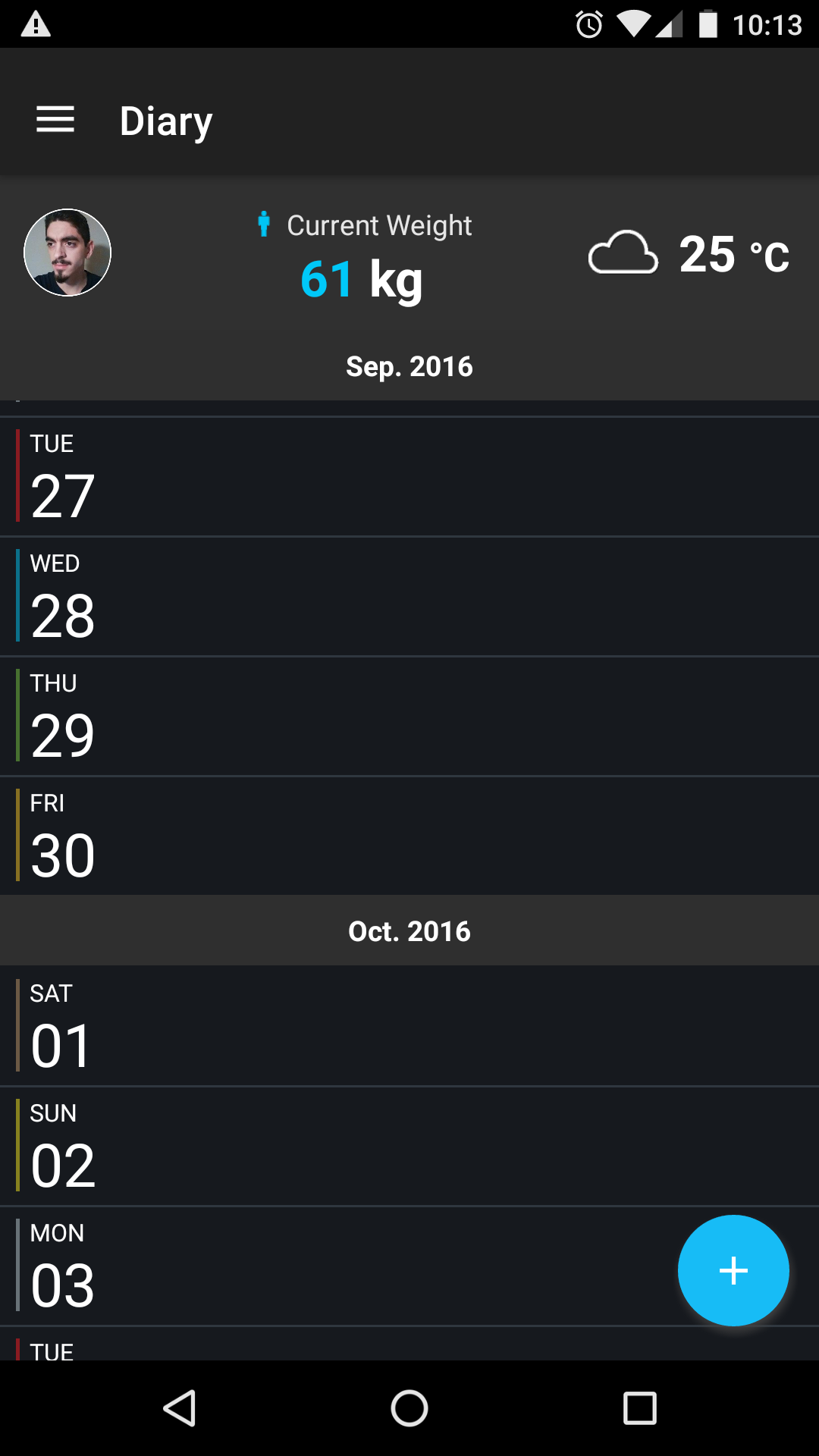This screenshot has height=1456, width=819.
Task: Add a new diary entry with plus button
Action: [x=733, y=1270]
